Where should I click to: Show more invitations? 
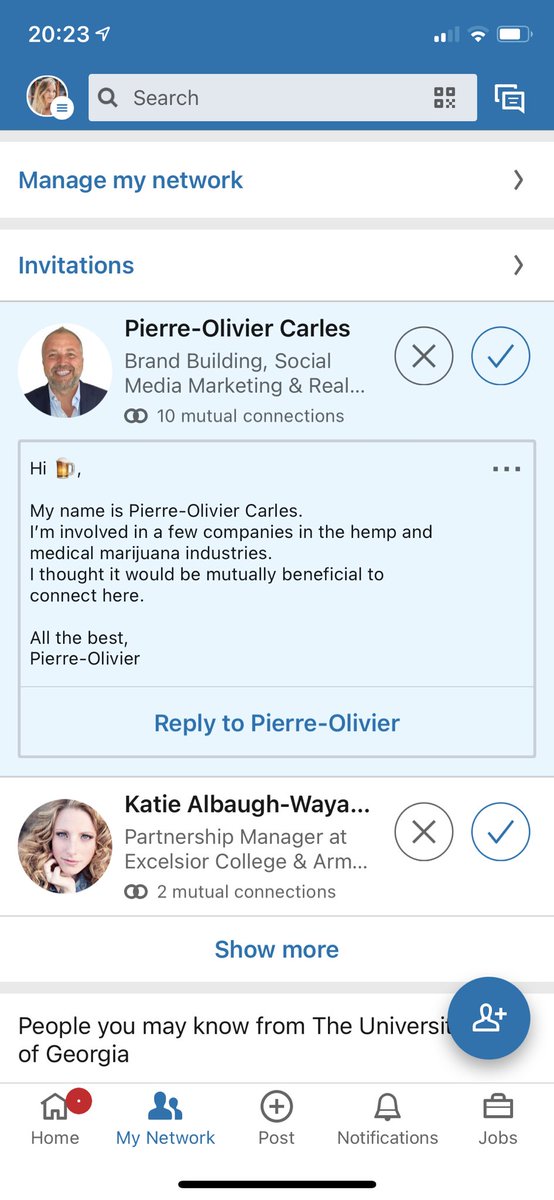point(277,949)
